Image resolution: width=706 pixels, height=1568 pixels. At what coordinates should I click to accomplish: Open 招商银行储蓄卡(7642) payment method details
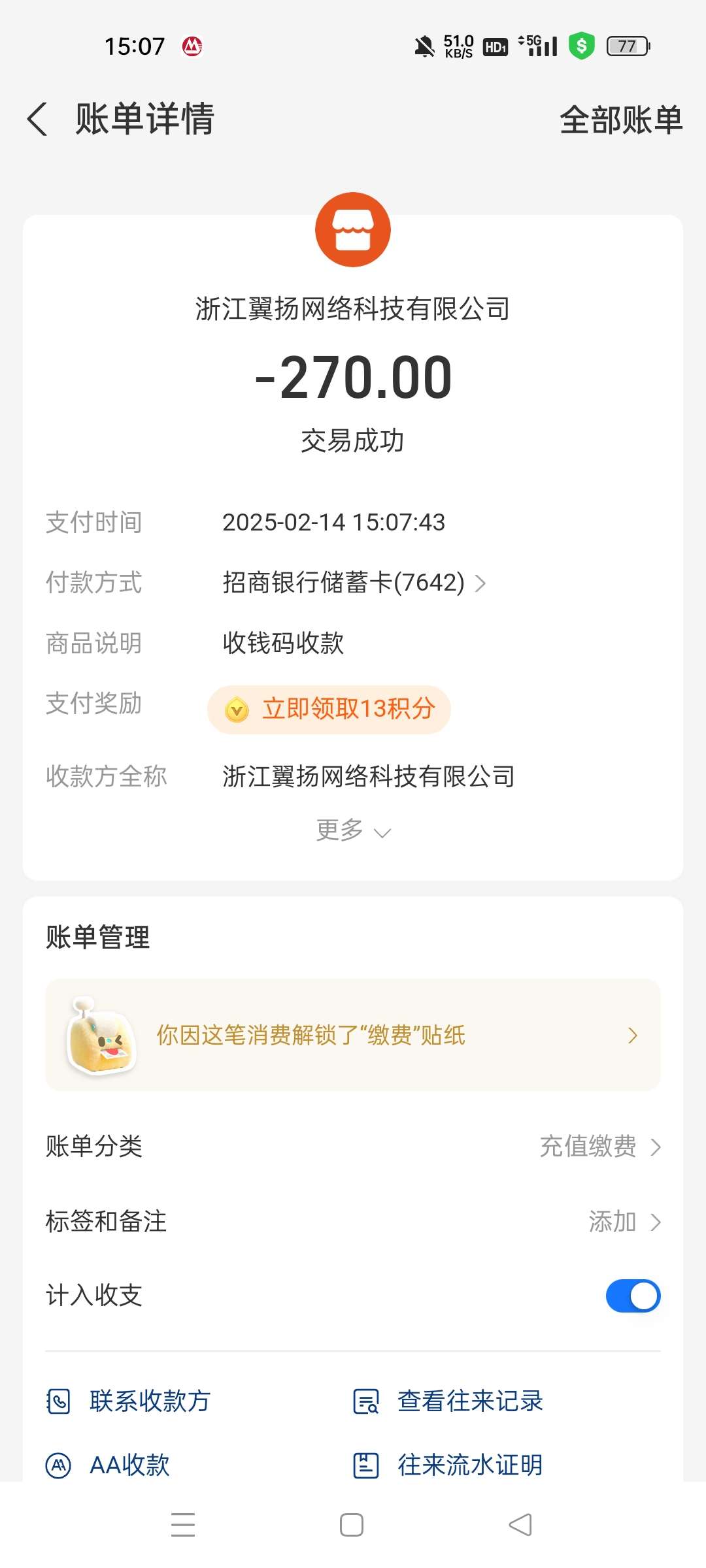tap(354, 582)
